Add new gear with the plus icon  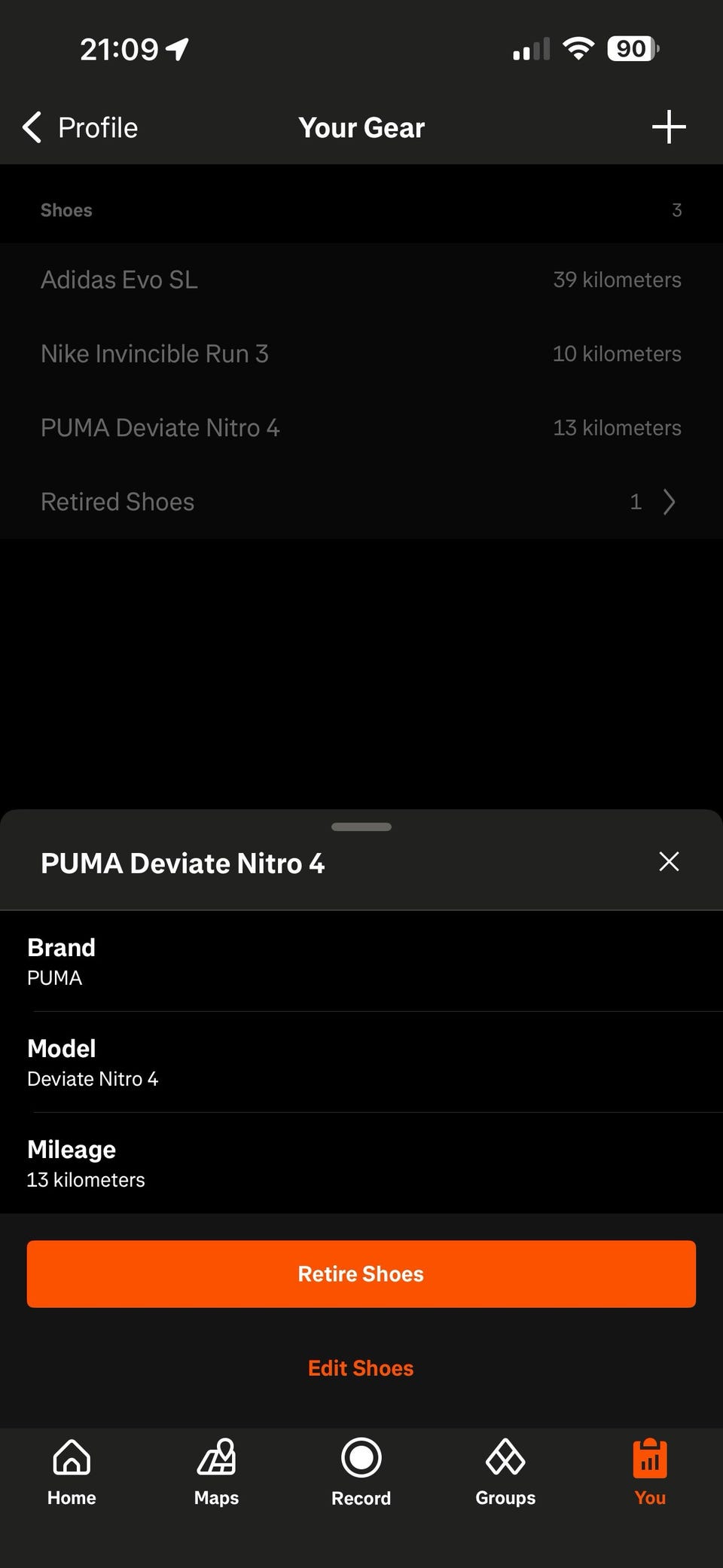click(668, 127)
